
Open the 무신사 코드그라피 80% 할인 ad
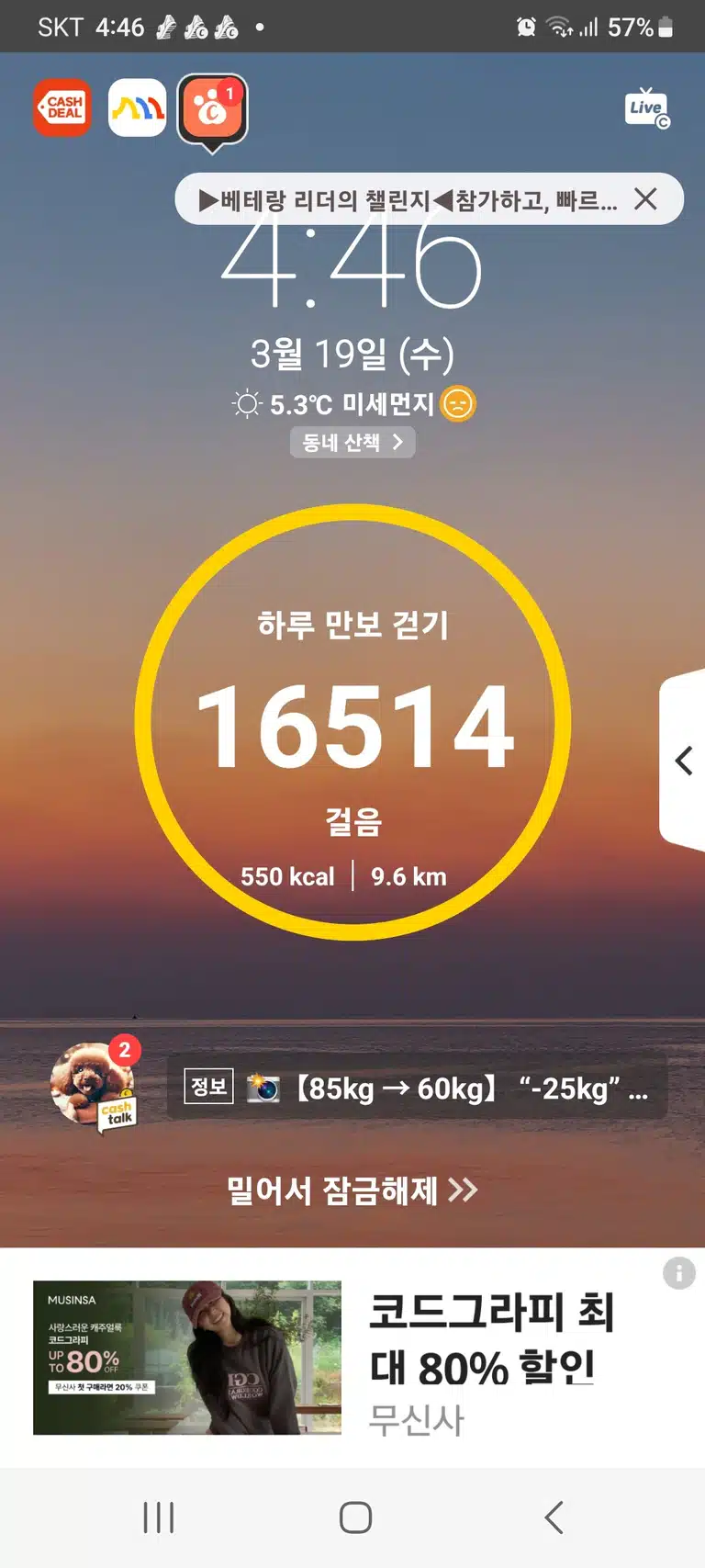click(x=352, y=1358)
